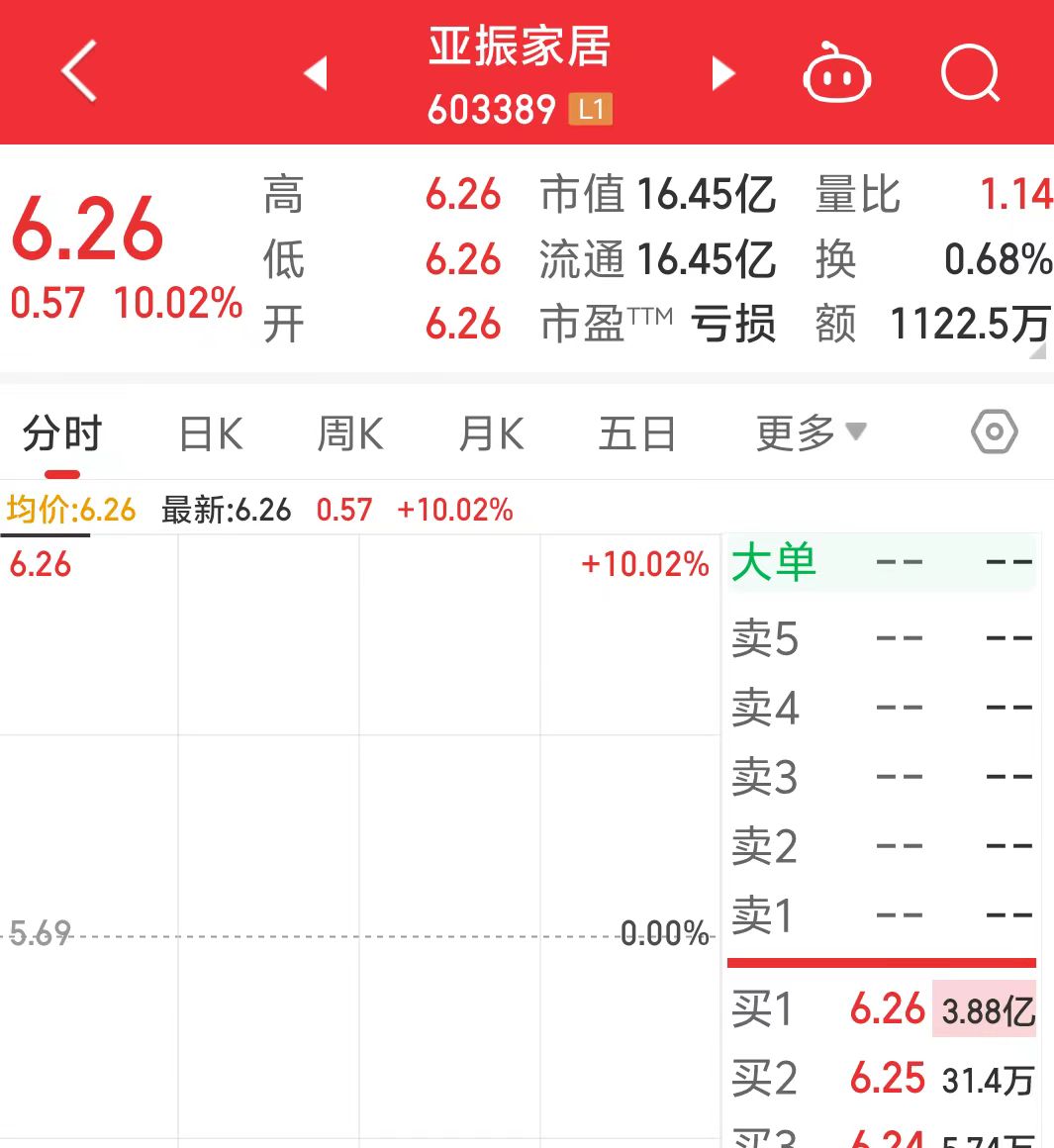This screenshot has width=1054, height=1148.
Task: Open the robot assistant icon
Action: (836, 73)
